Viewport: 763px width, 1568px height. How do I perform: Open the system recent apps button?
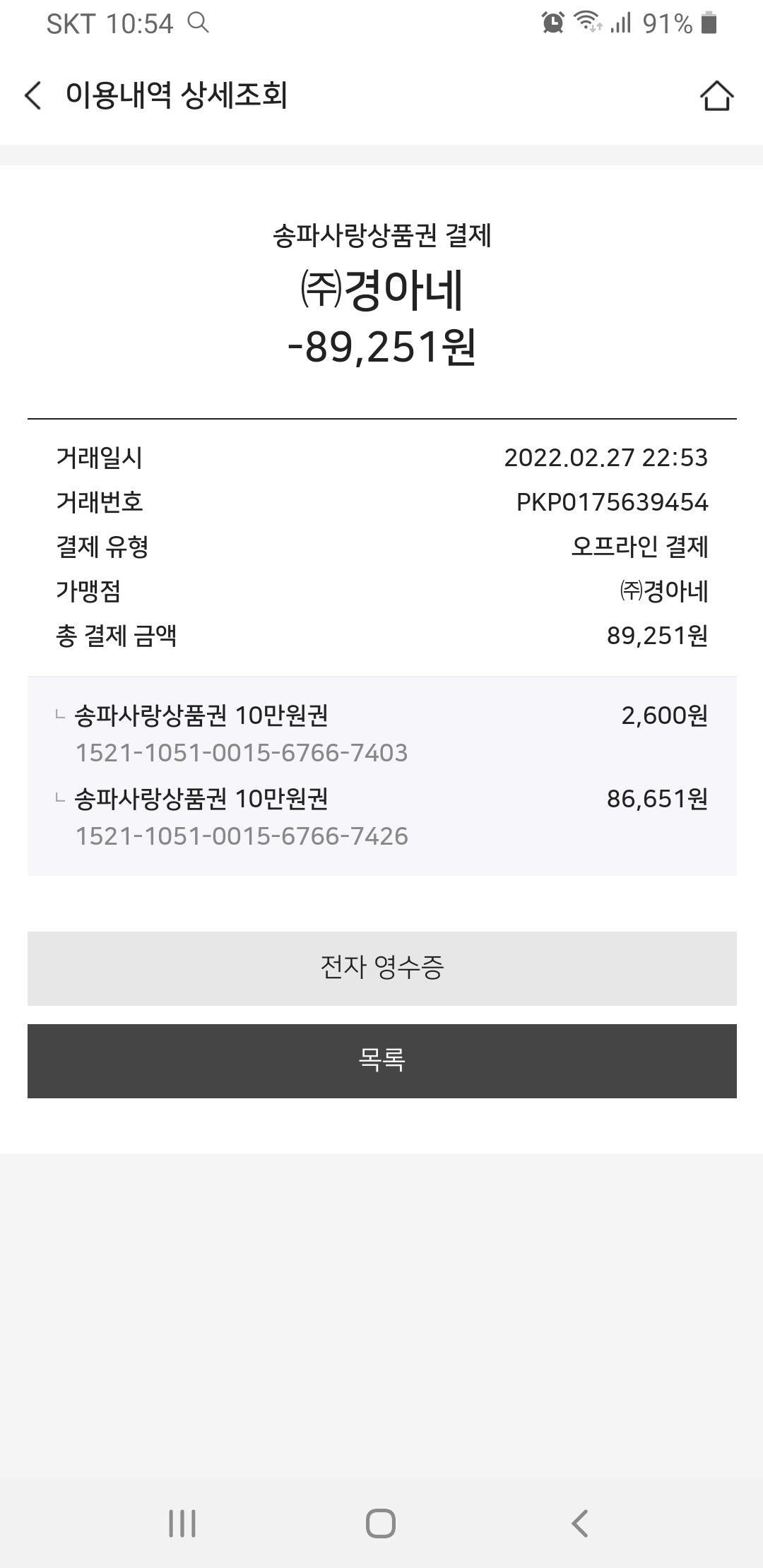(x=182, y=1523)
